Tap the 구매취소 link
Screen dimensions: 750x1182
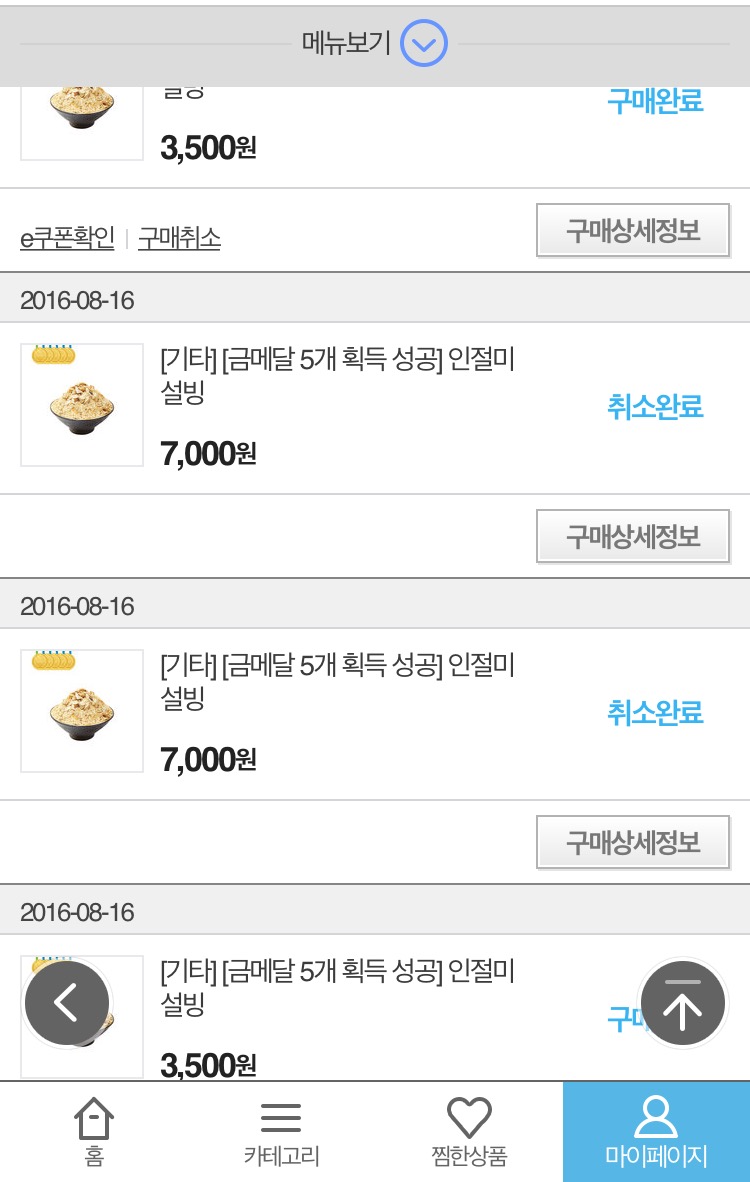(x=179, y=238)
